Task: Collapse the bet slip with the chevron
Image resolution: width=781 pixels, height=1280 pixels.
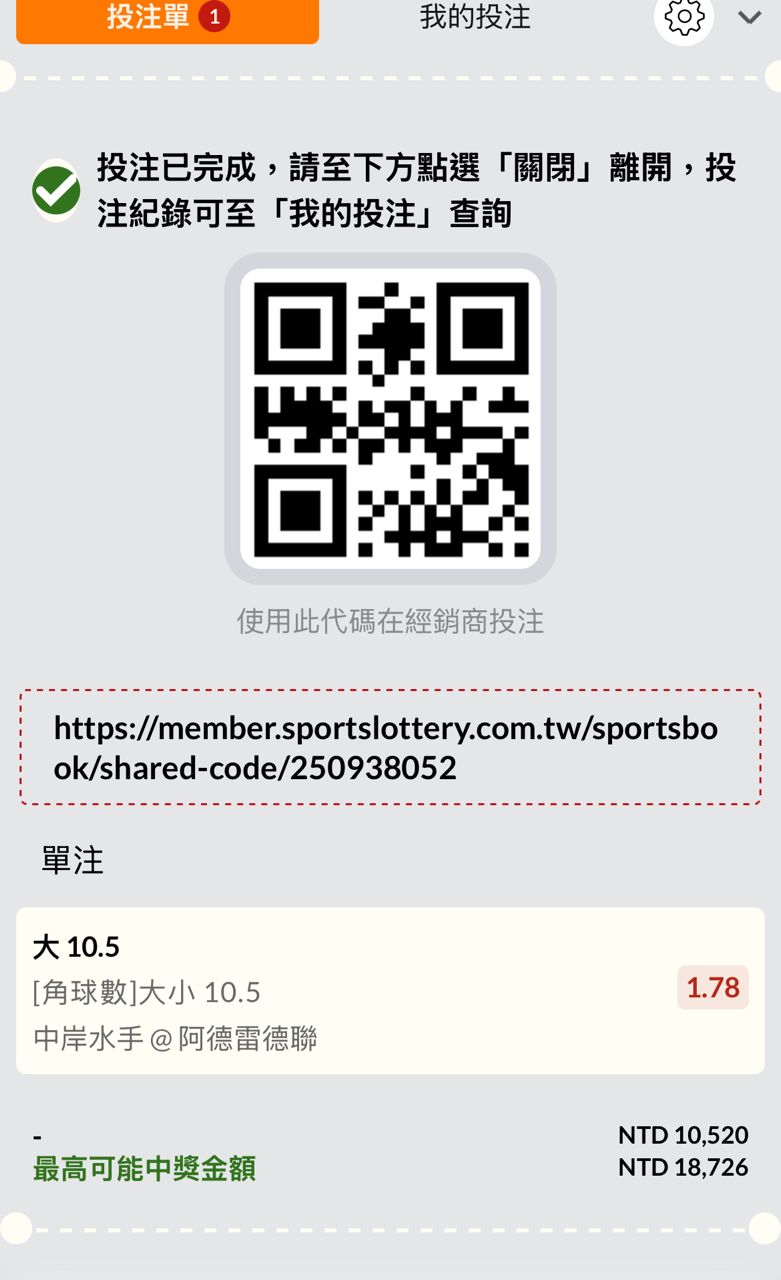Action: click(x=749, y=17)
